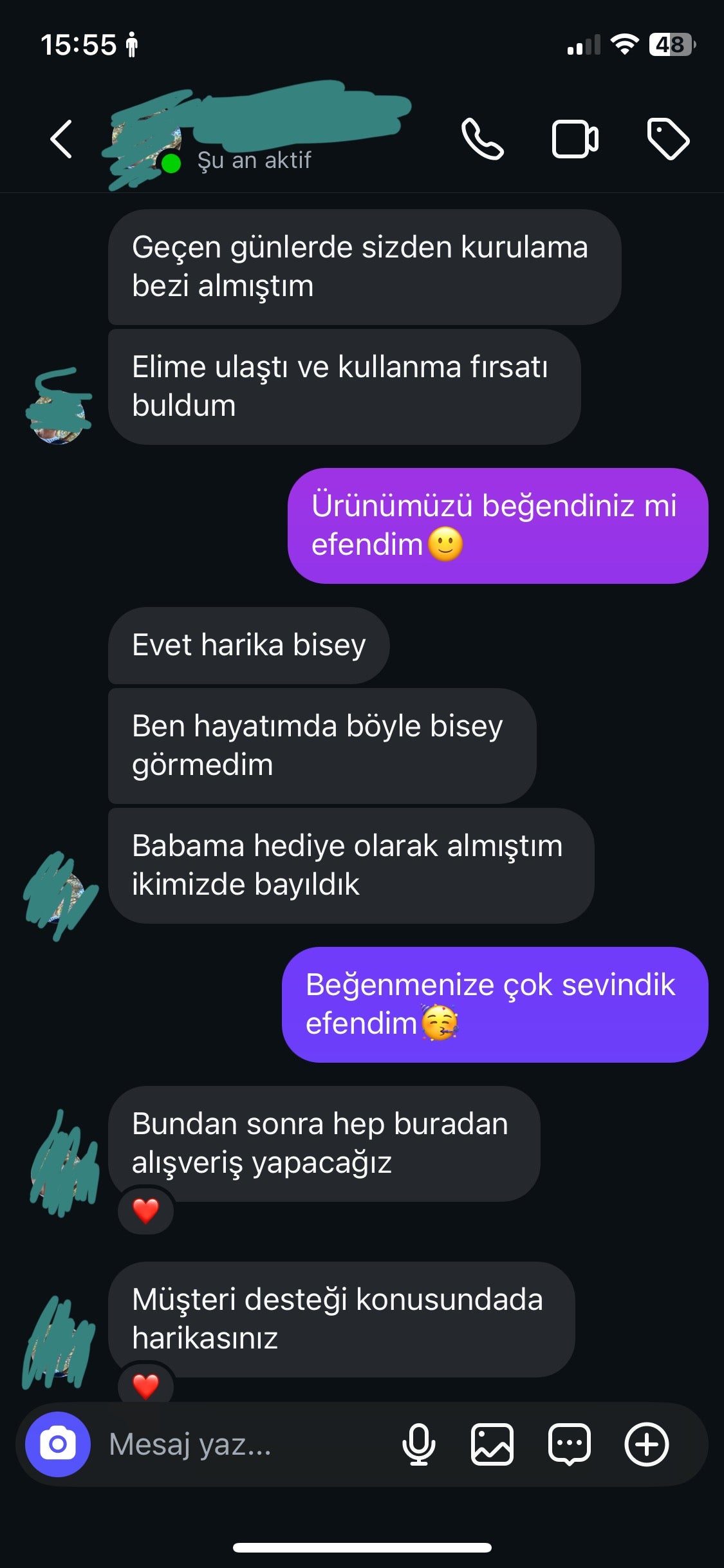Open the plus menu for more attachments
Image resolution: width=724 pixels, height=1568 pixels.
click(x=647, y=1444)
